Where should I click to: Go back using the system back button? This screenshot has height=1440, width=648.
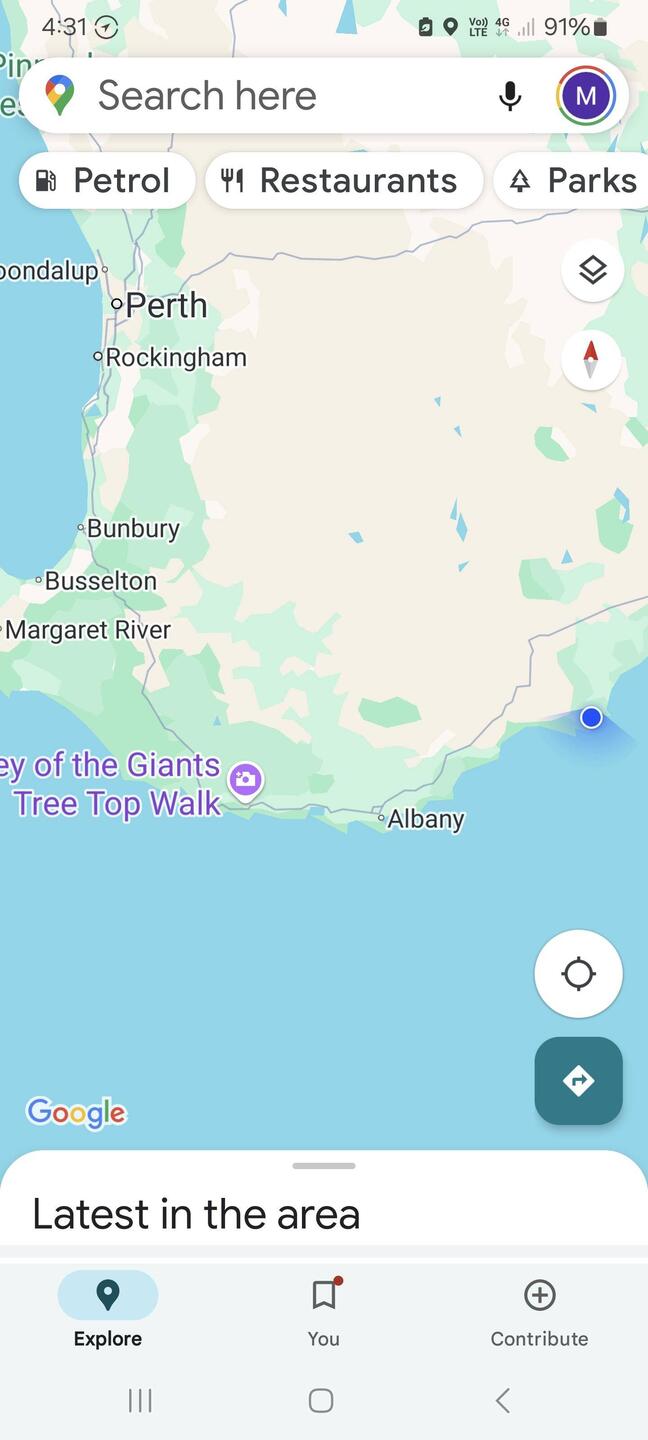503,1401
